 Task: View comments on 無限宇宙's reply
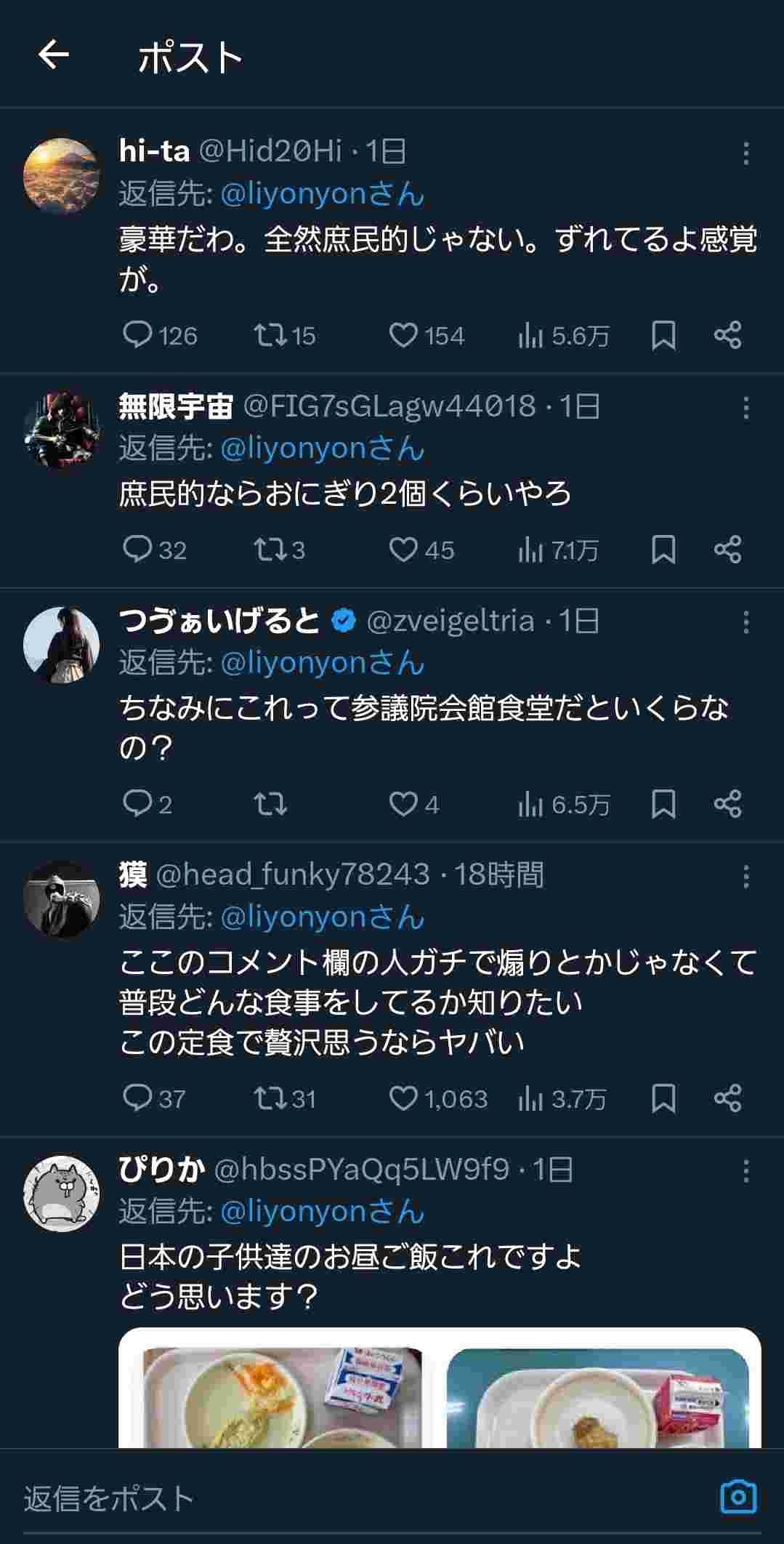click(x=137, y=550)
